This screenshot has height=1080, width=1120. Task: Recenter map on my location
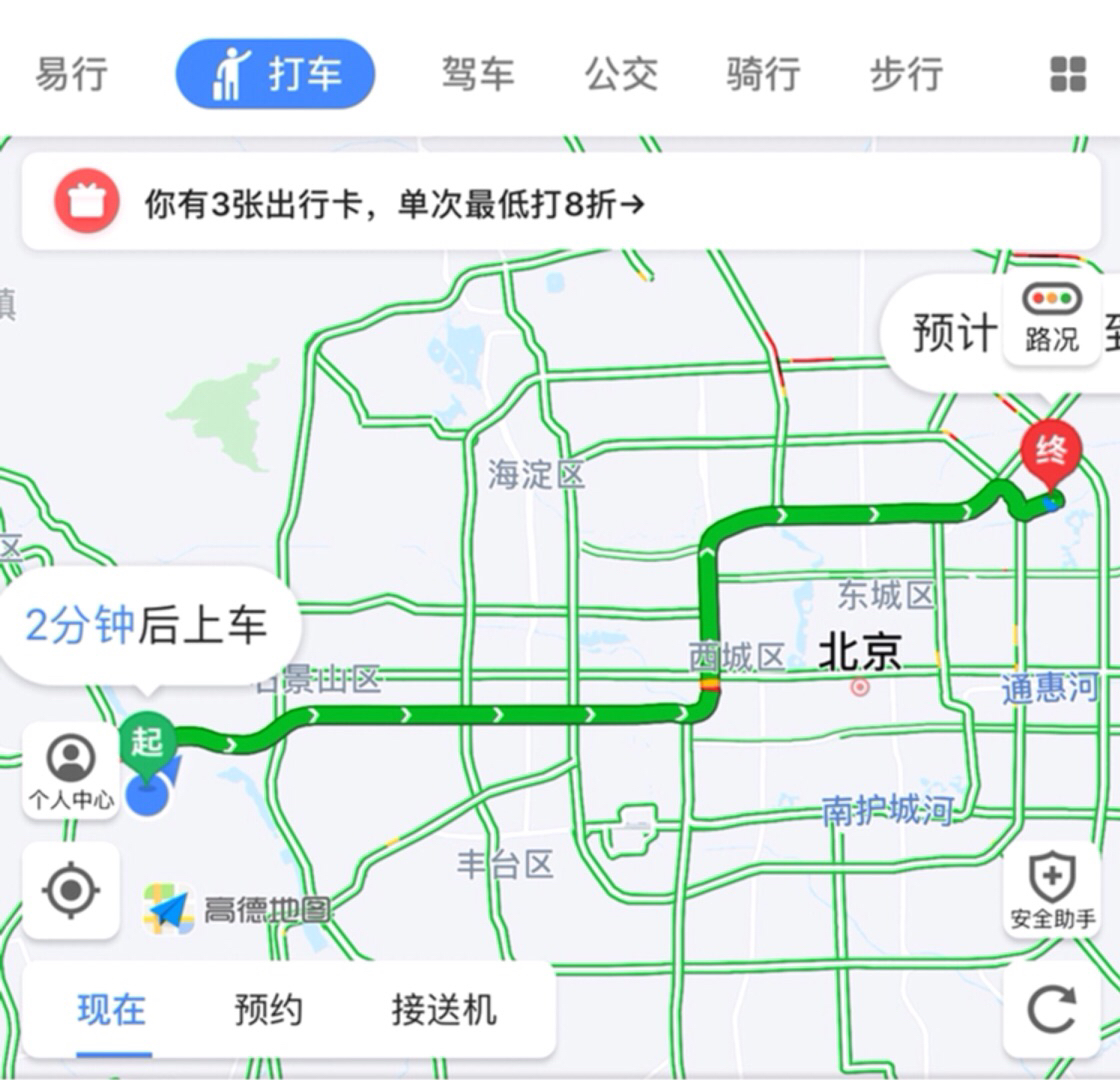(71, 890)
